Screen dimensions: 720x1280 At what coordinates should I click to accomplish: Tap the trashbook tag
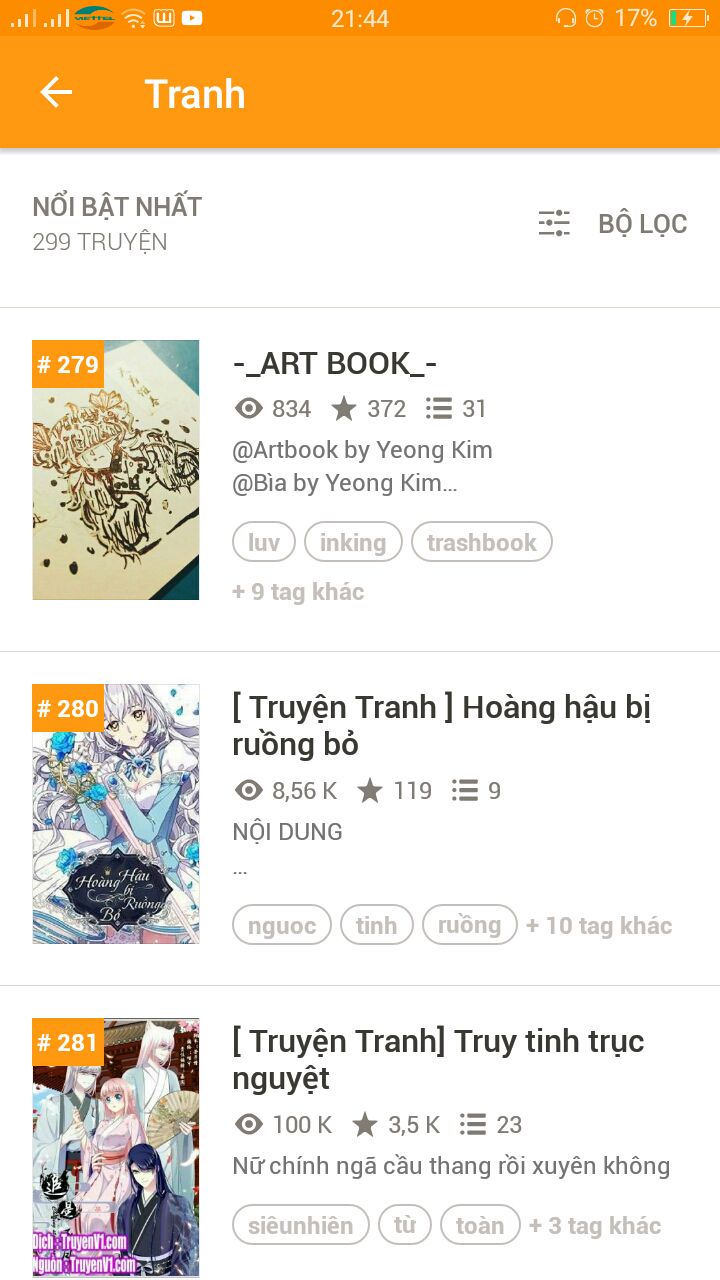point(481,542)
